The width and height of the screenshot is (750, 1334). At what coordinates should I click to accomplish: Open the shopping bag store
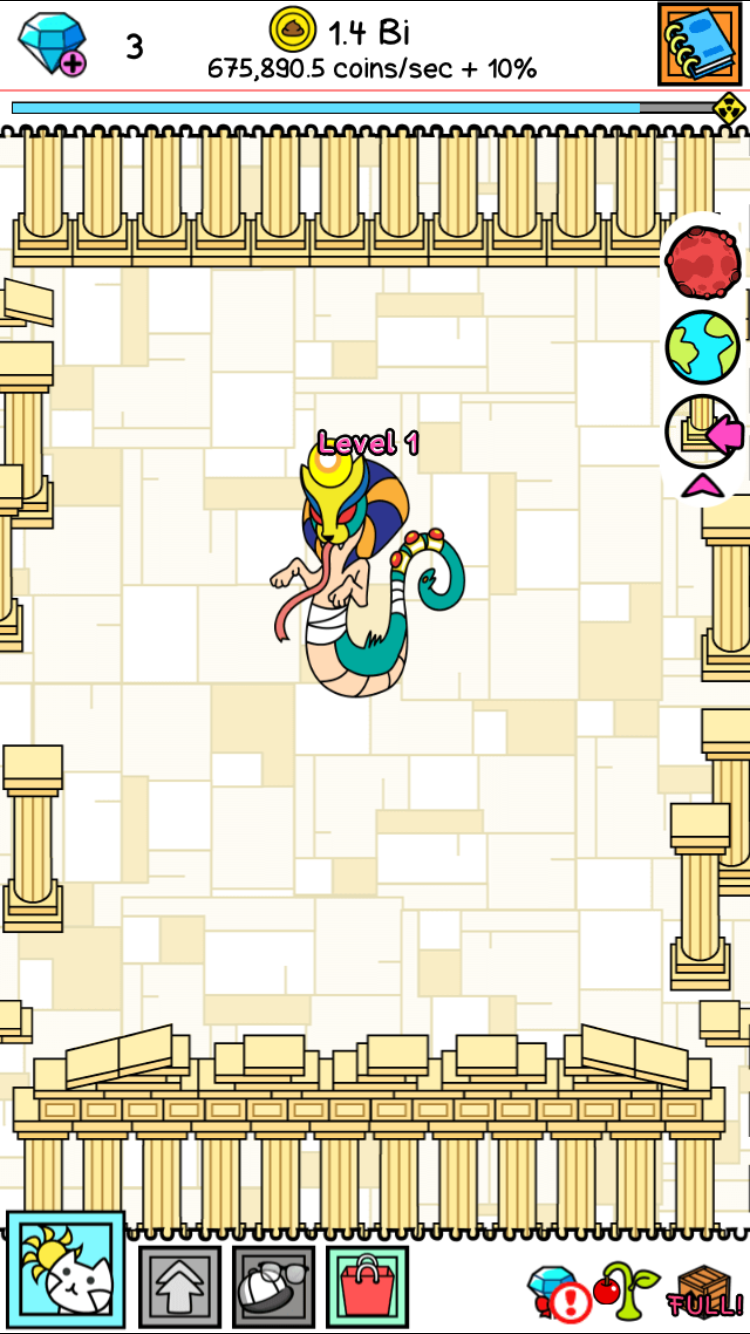pyautogui.click(x=367, y=1285)
